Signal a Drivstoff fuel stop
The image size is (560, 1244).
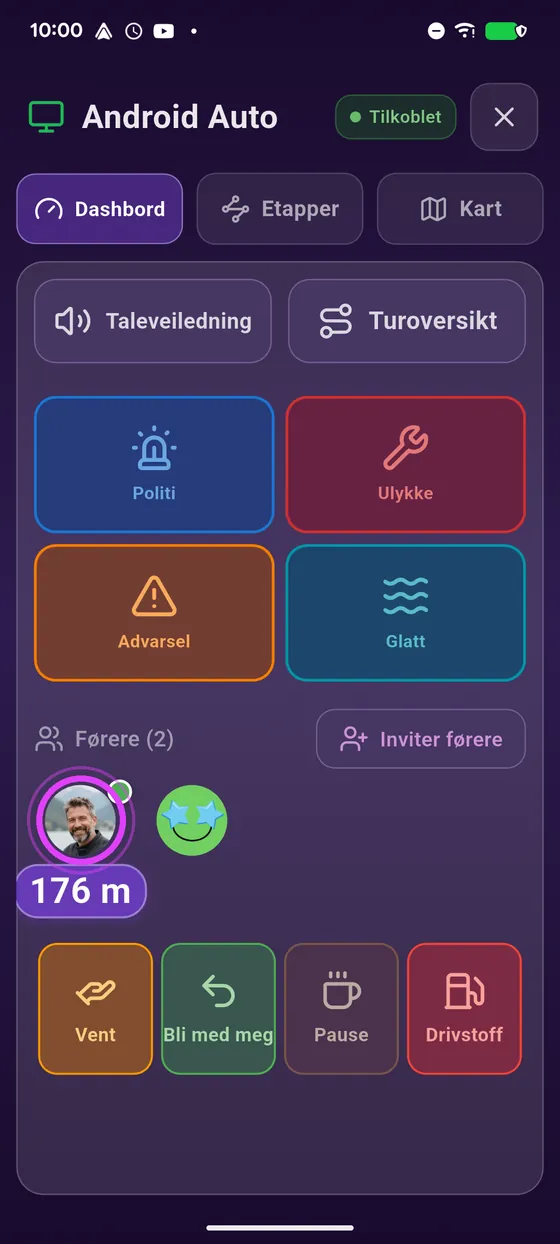(x=465, y=1009)
